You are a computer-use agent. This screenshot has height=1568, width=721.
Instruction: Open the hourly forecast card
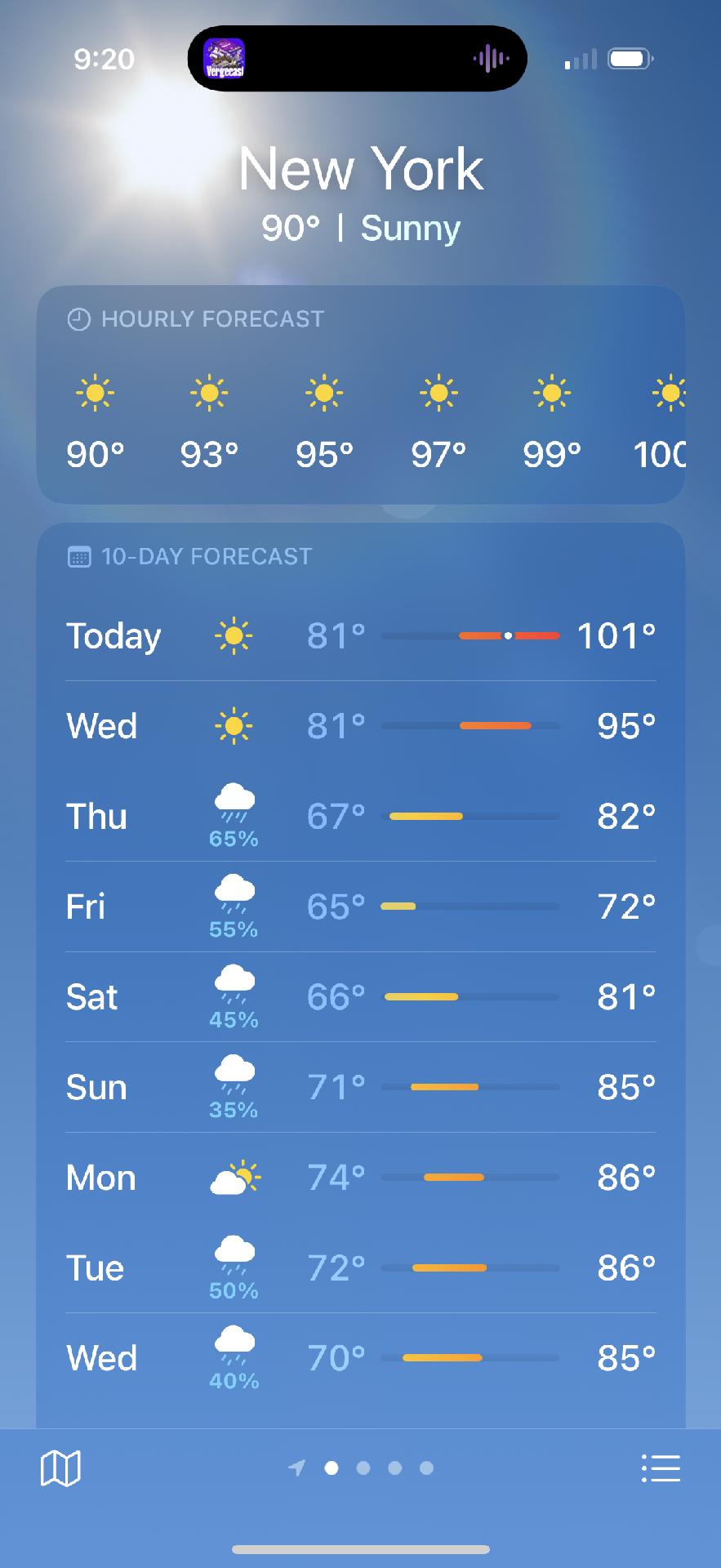coord(360,394)
